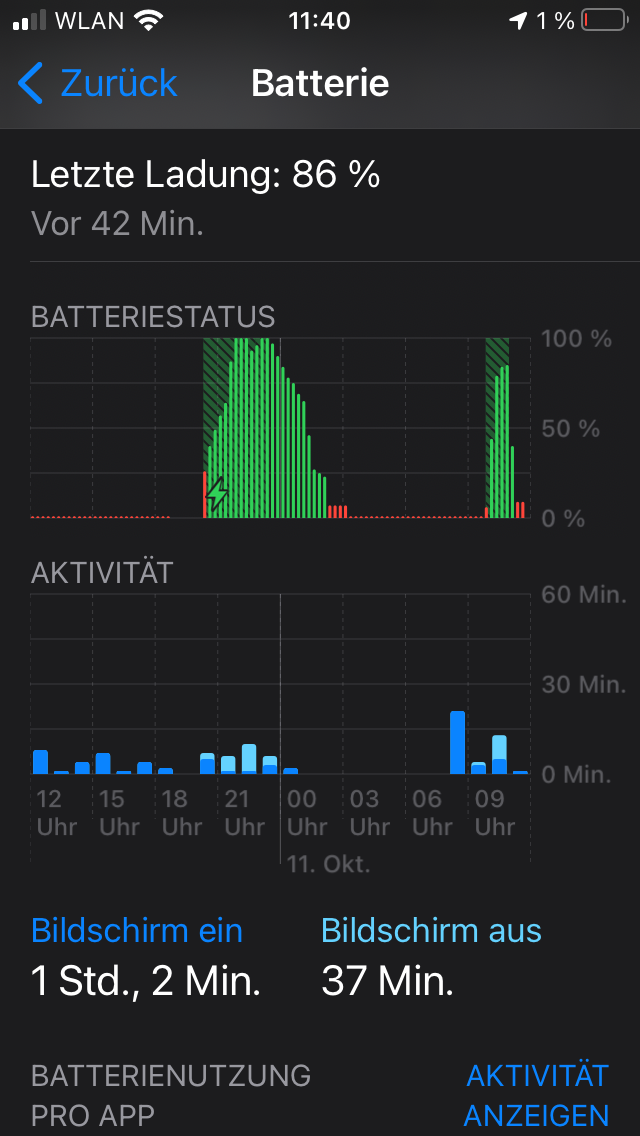The image size is (640, 1136).
Task: Select the 21 Uhr activity bar
Action: 228,764
